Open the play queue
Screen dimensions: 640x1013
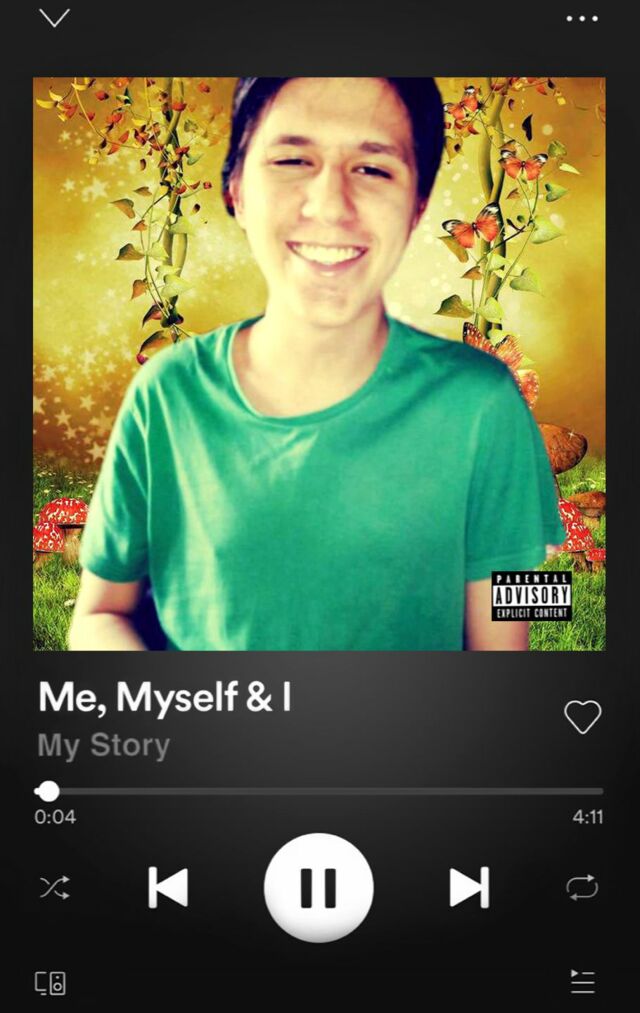pyautogui.click(x=582, y=982)
